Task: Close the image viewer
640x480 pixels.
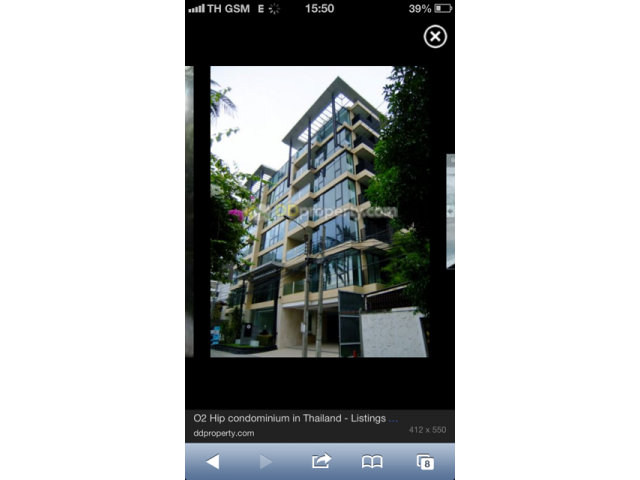Action: (x=435, y=37)
